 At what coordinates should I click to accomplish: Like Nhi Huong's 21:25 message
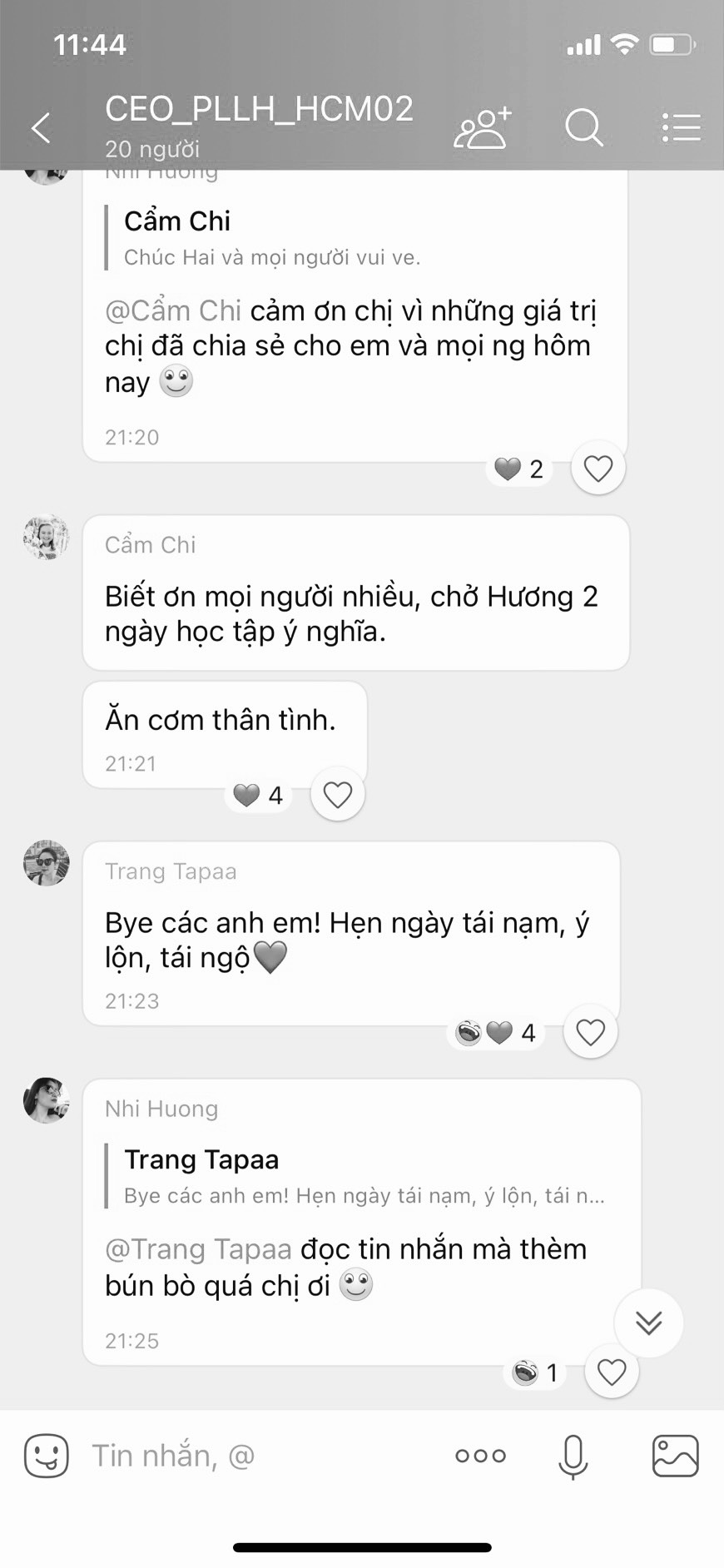pyautogui.click(x=611, y=1372)
